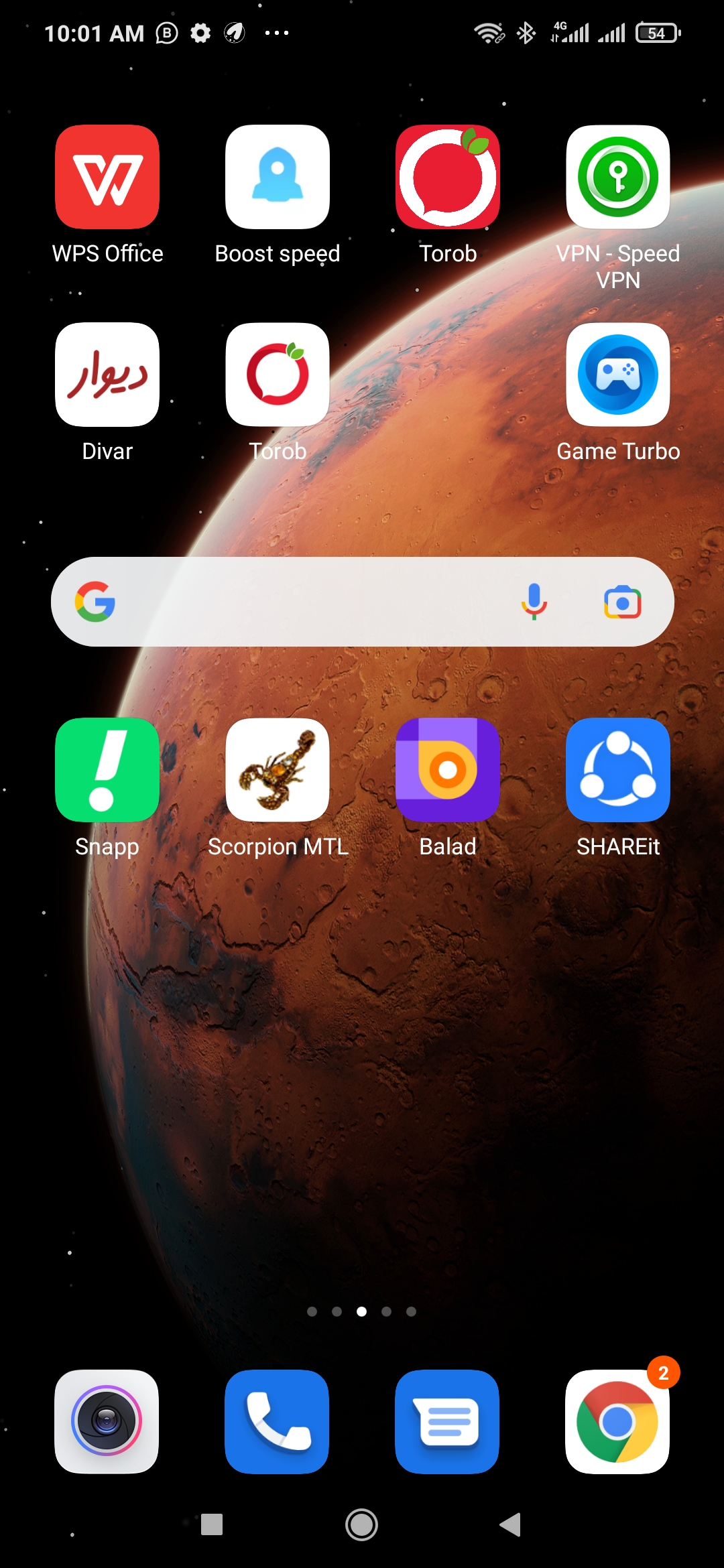
Task: Tap the recent apps square button
Action: pyautogui.click(x=212, y=1524)
